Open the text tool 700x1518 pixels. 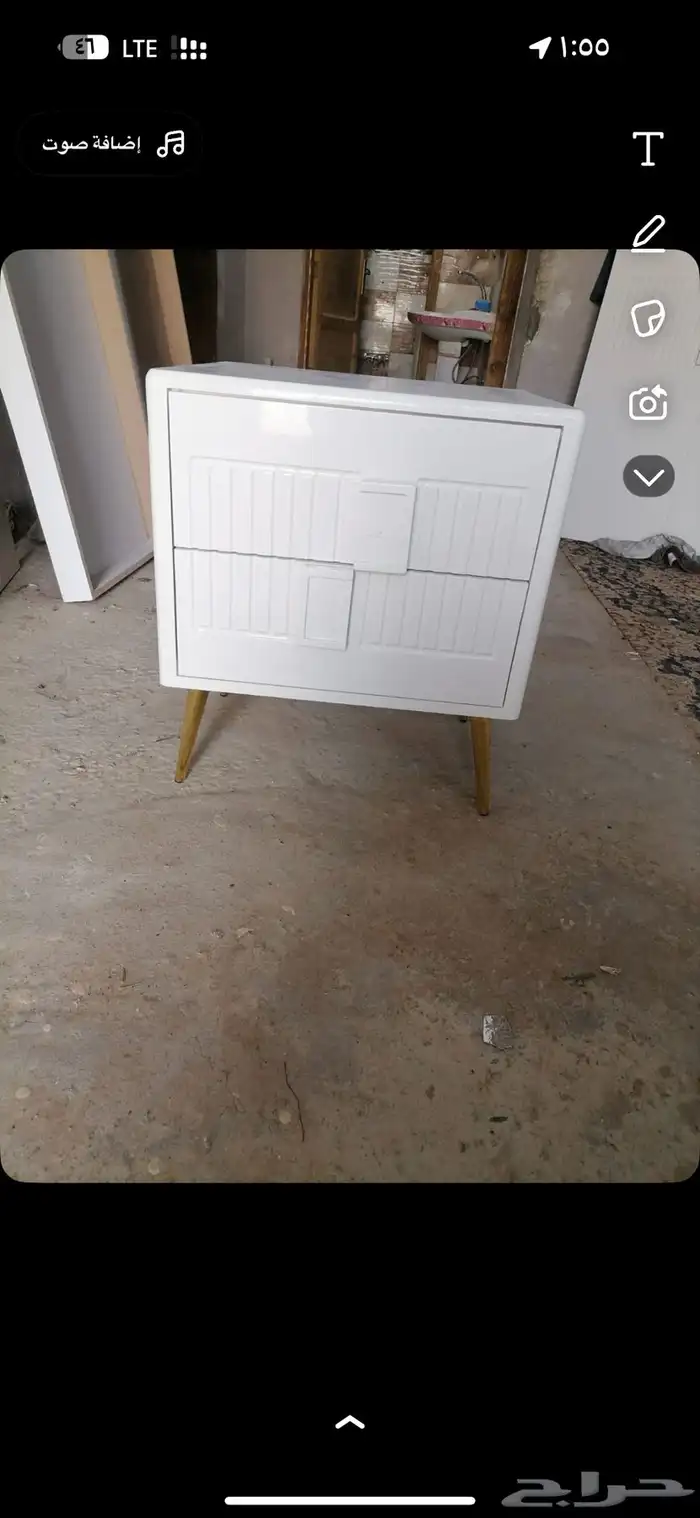coord(648,148)
